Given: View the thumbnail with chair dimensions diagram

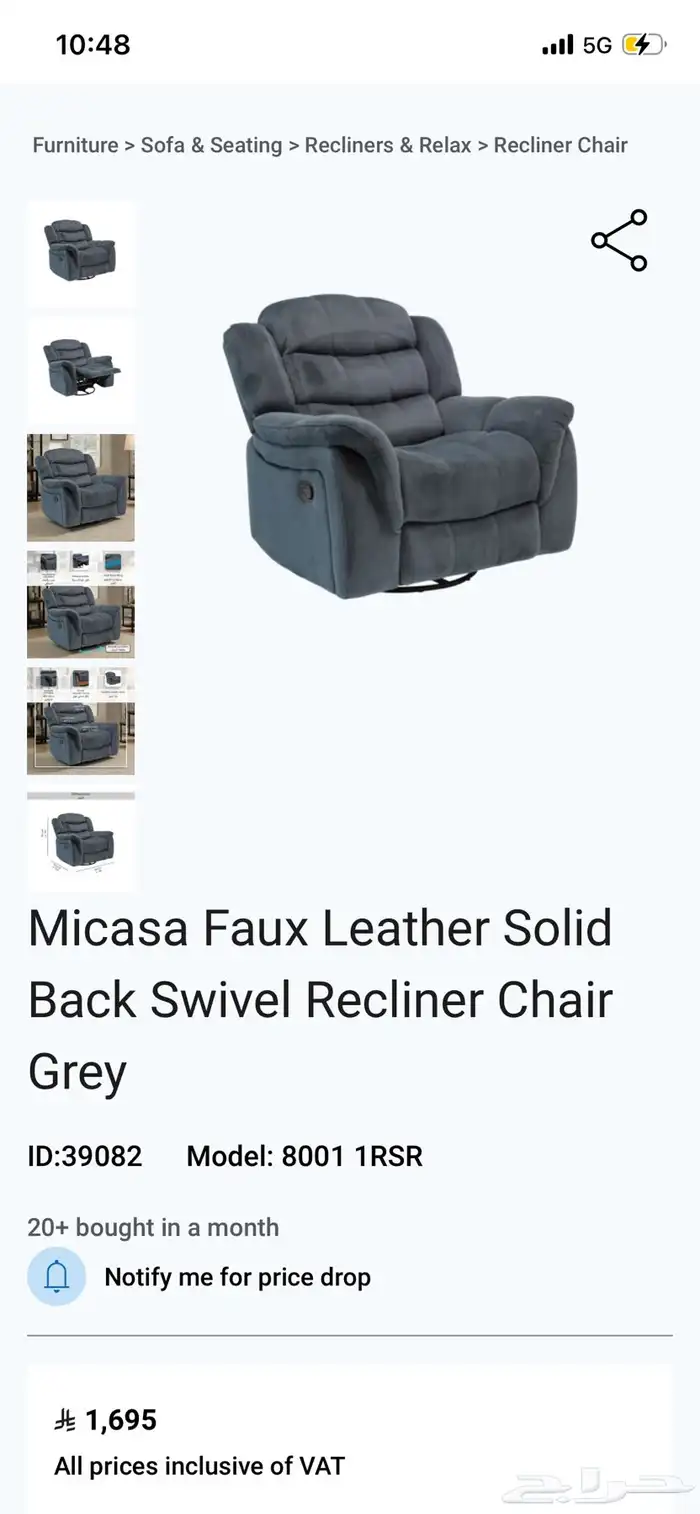Looking at the screenshot, I should pyautogui.click(x=80, y=840).
